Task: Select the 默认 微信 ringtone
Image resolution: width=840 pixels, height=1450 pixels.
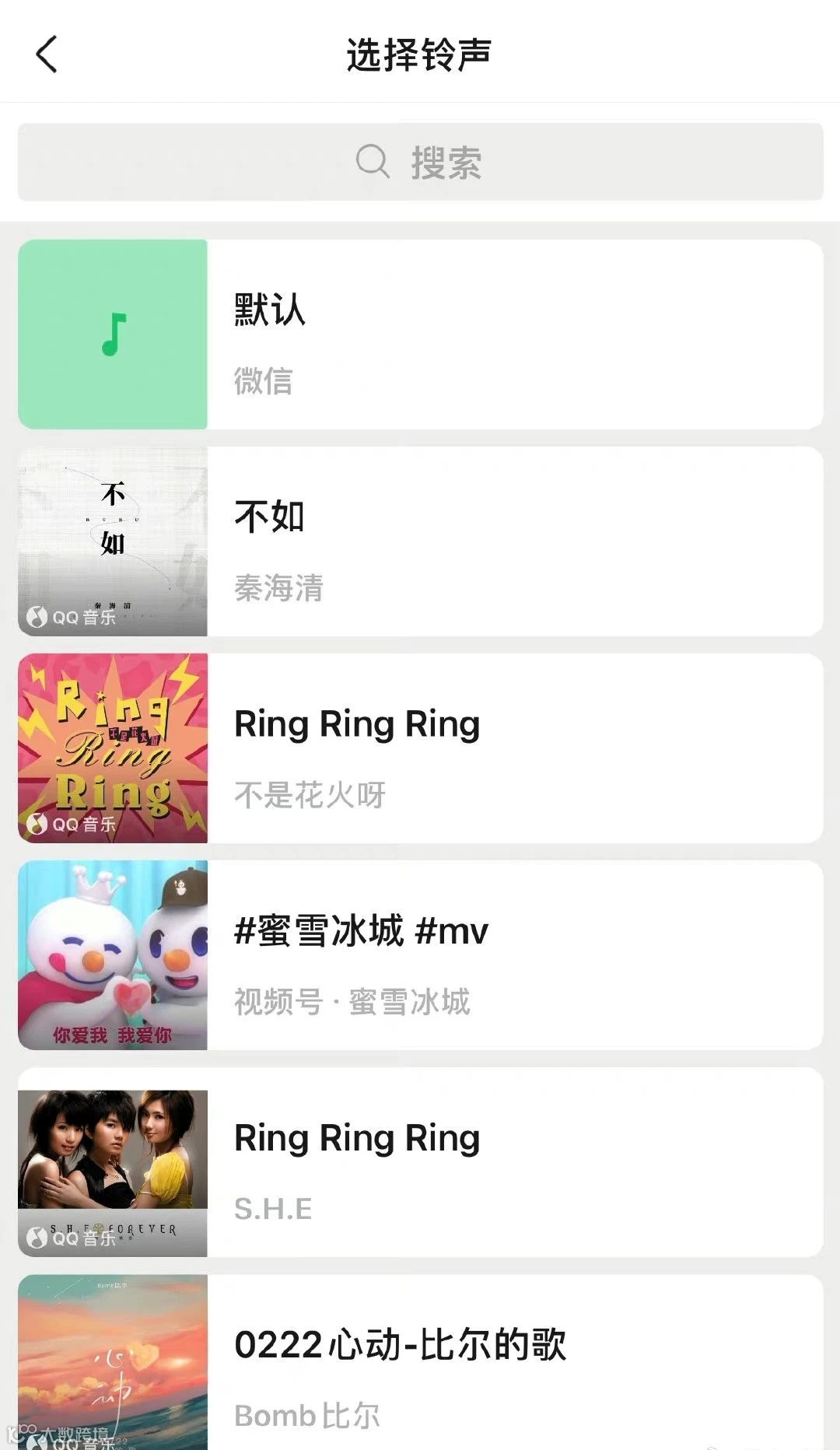Action: pos(420,334)
